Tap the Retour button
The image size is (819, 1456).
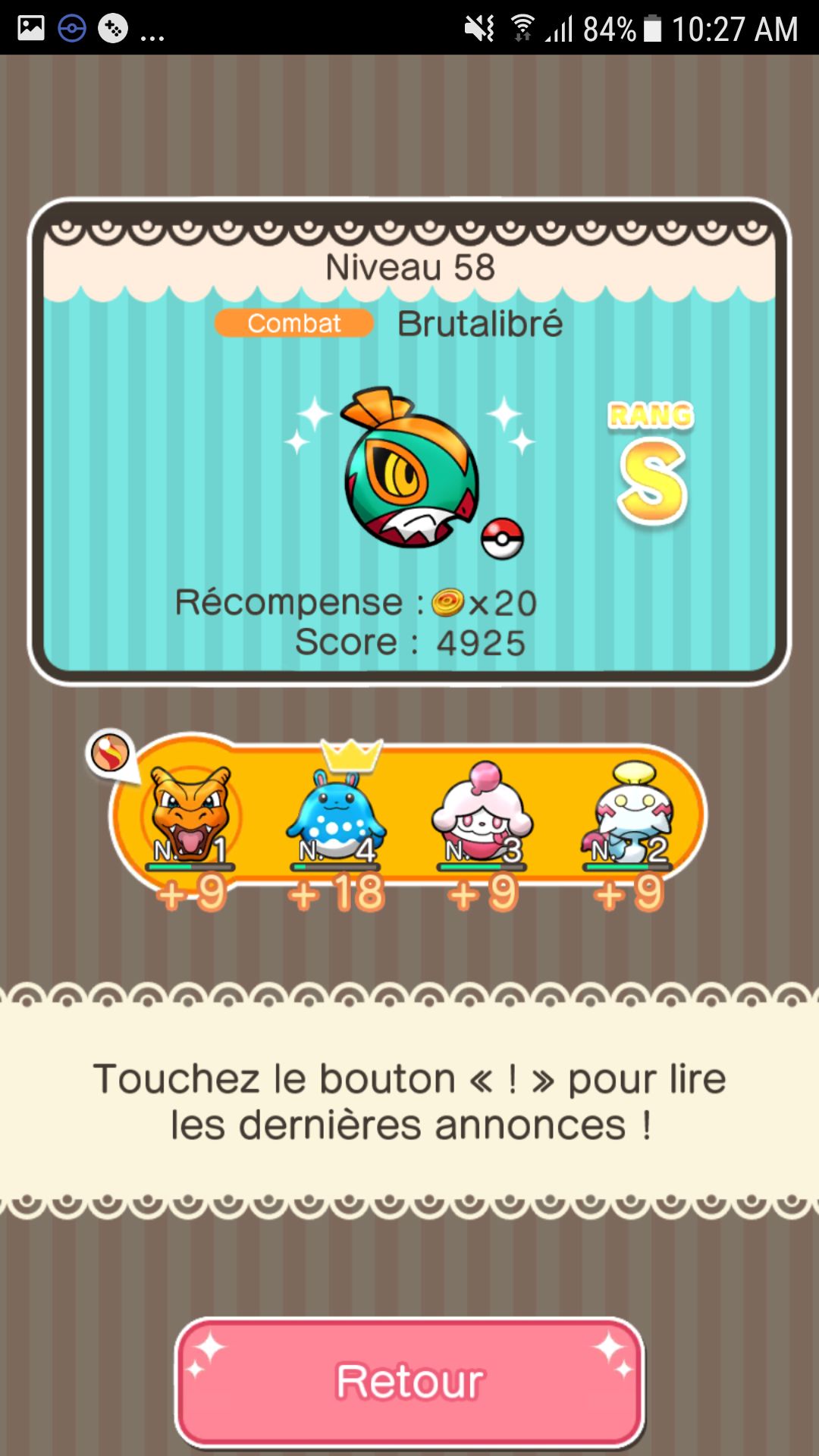[409, 1381]
